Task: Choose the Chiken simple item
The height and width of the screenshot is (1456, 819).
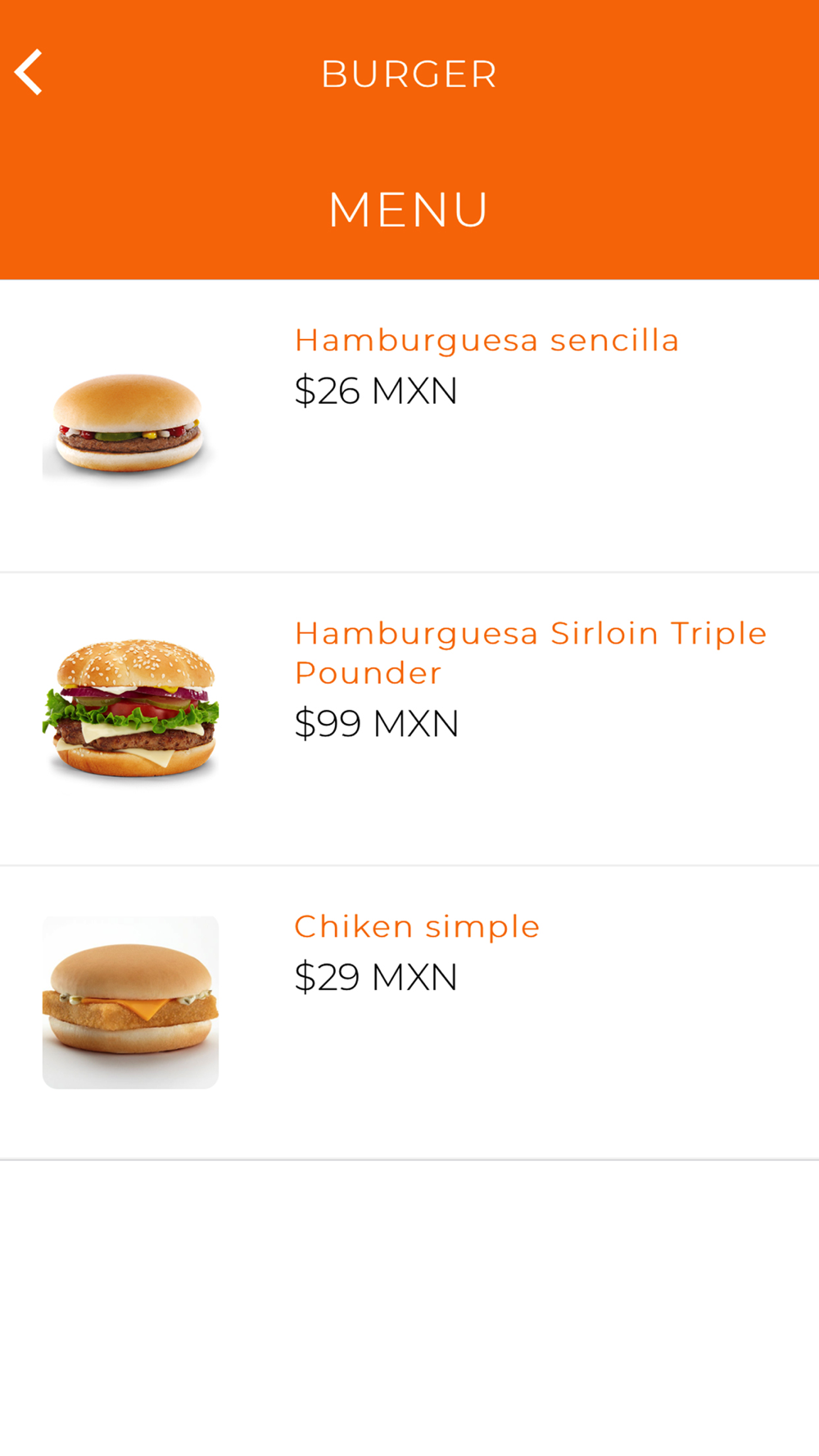Action: pyautogui.click(x=417, y=927)
